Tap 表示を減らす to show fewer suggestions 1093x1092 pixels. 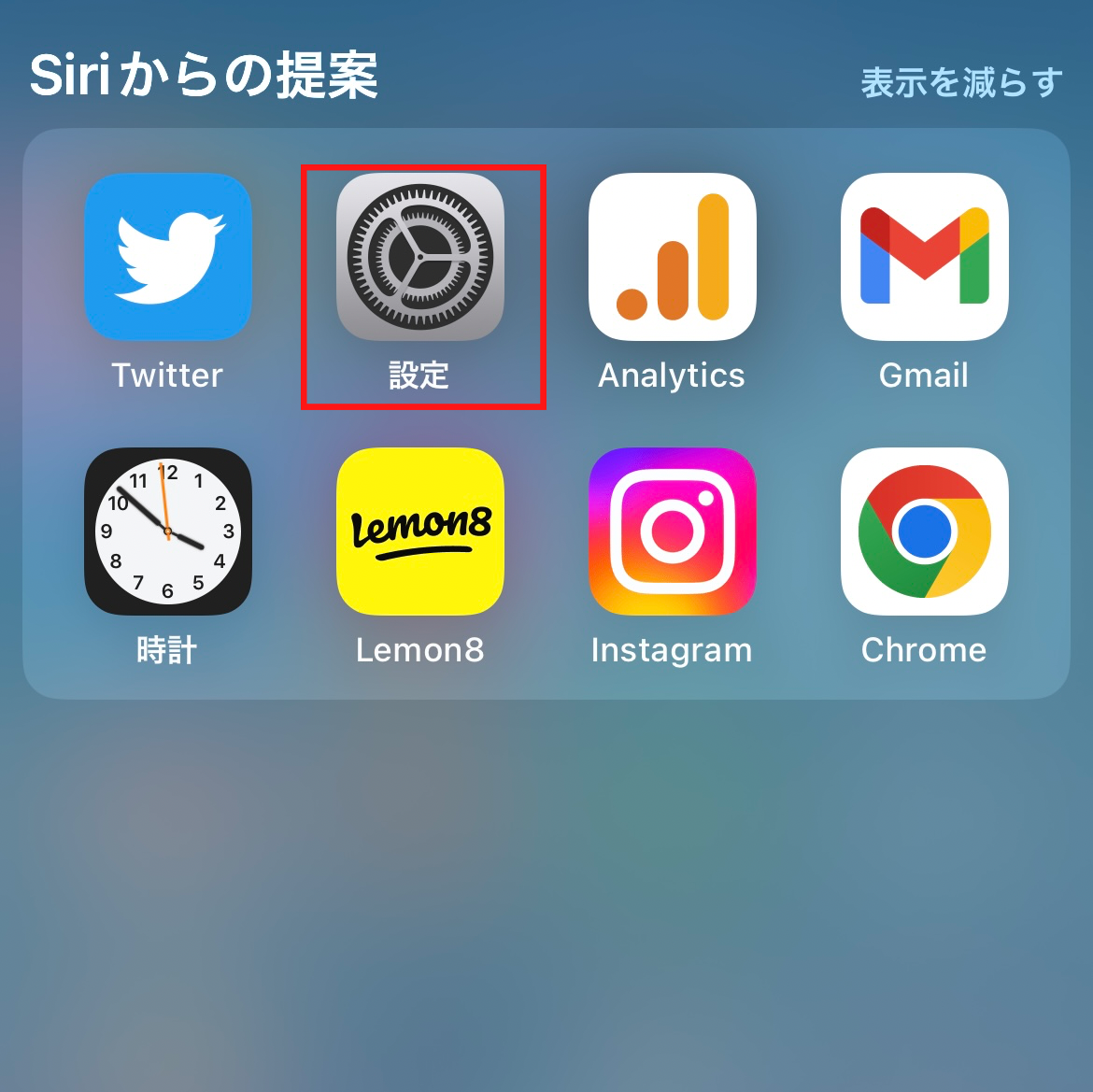[x=961, y=82]
